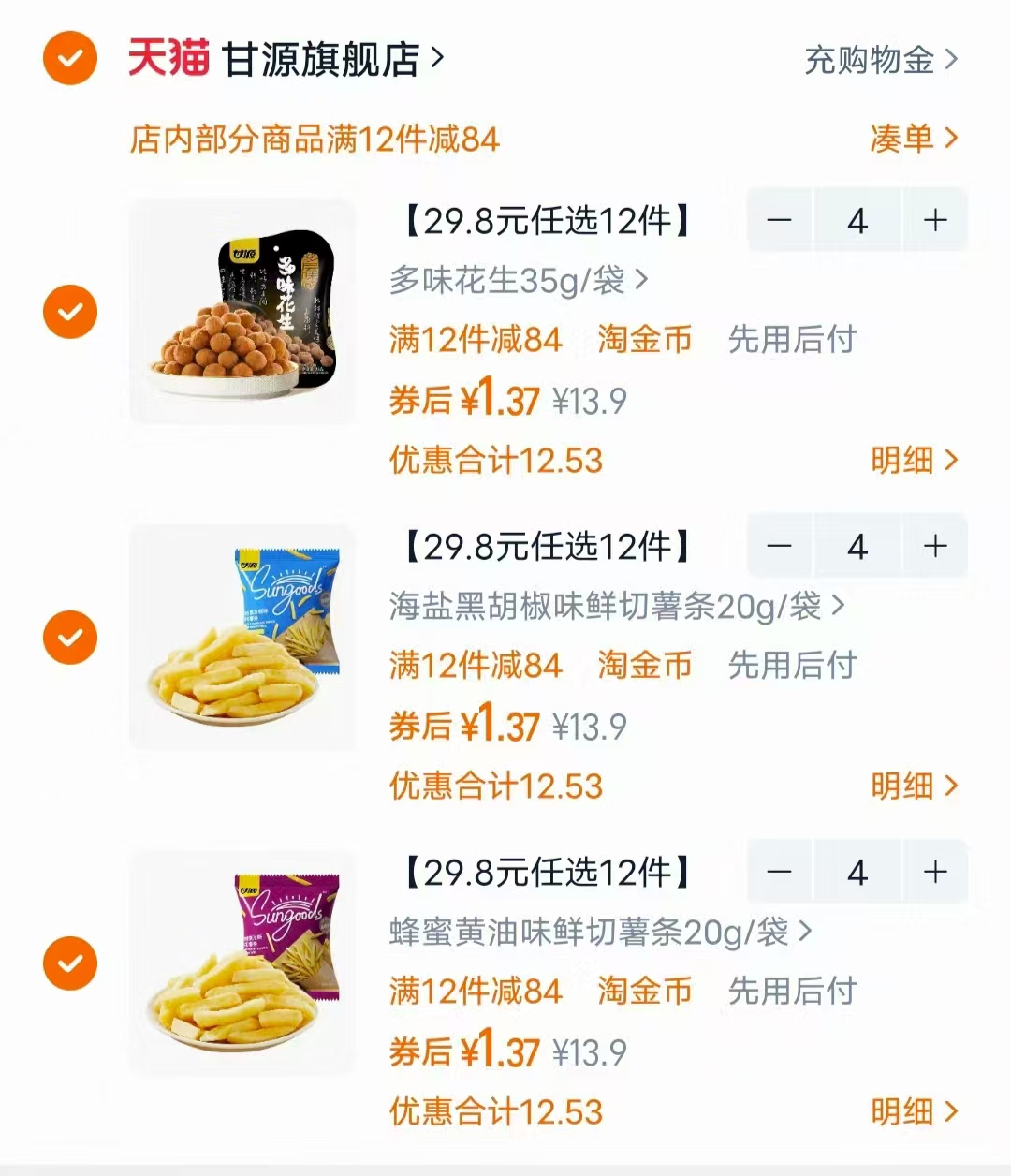Tap the 淘金币 tag on 多味花生
This screenshot has width=1011, height=1176.
coord(644,341)
